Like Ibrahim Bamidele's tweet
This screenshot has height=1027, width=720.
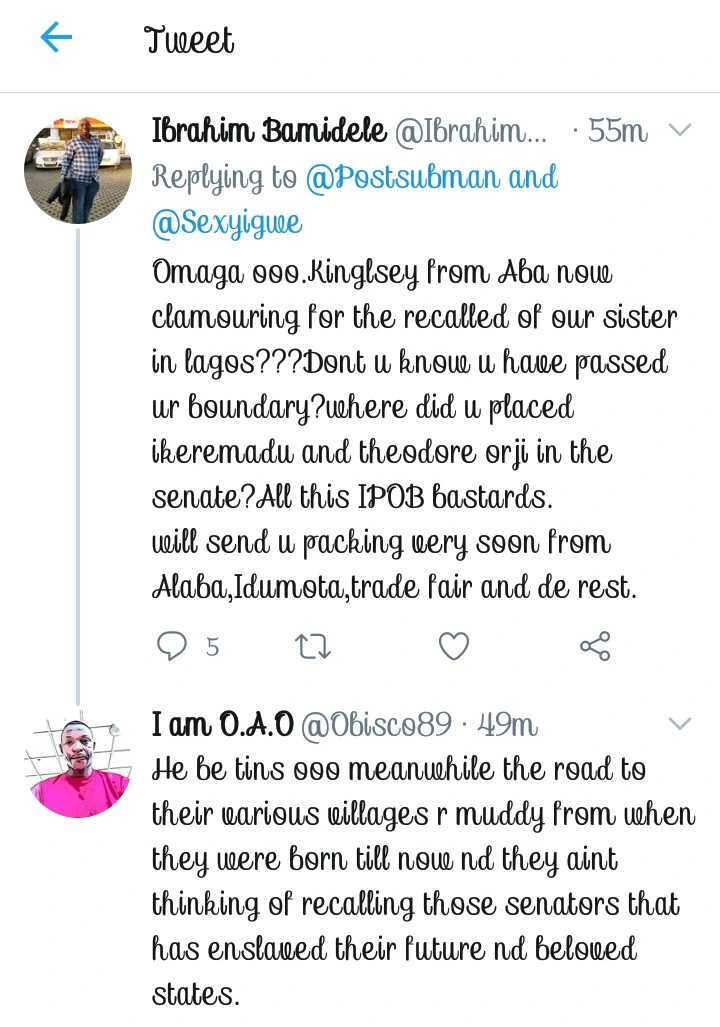point(454,646)
